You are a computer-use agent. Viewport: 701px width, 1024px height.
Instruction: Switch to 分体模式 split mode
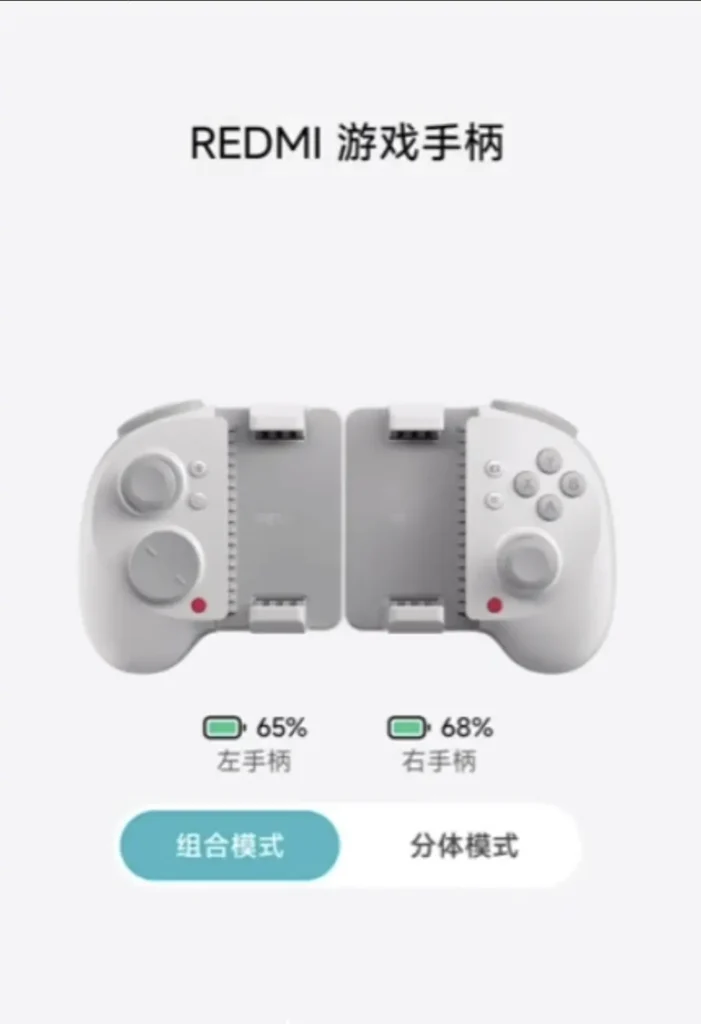(x=464, y=846)
